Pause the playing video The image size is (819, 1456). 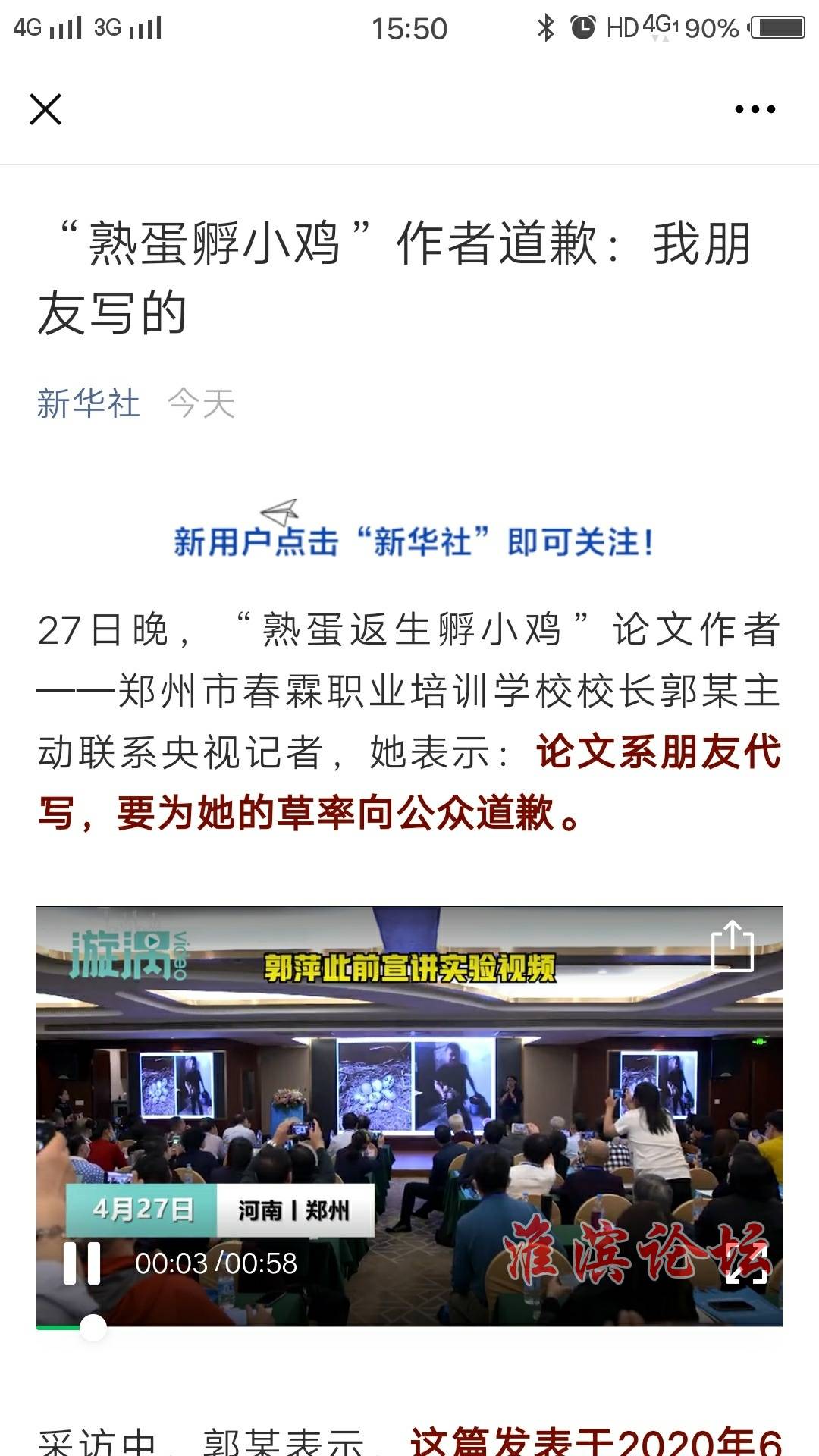(82, 1263)
